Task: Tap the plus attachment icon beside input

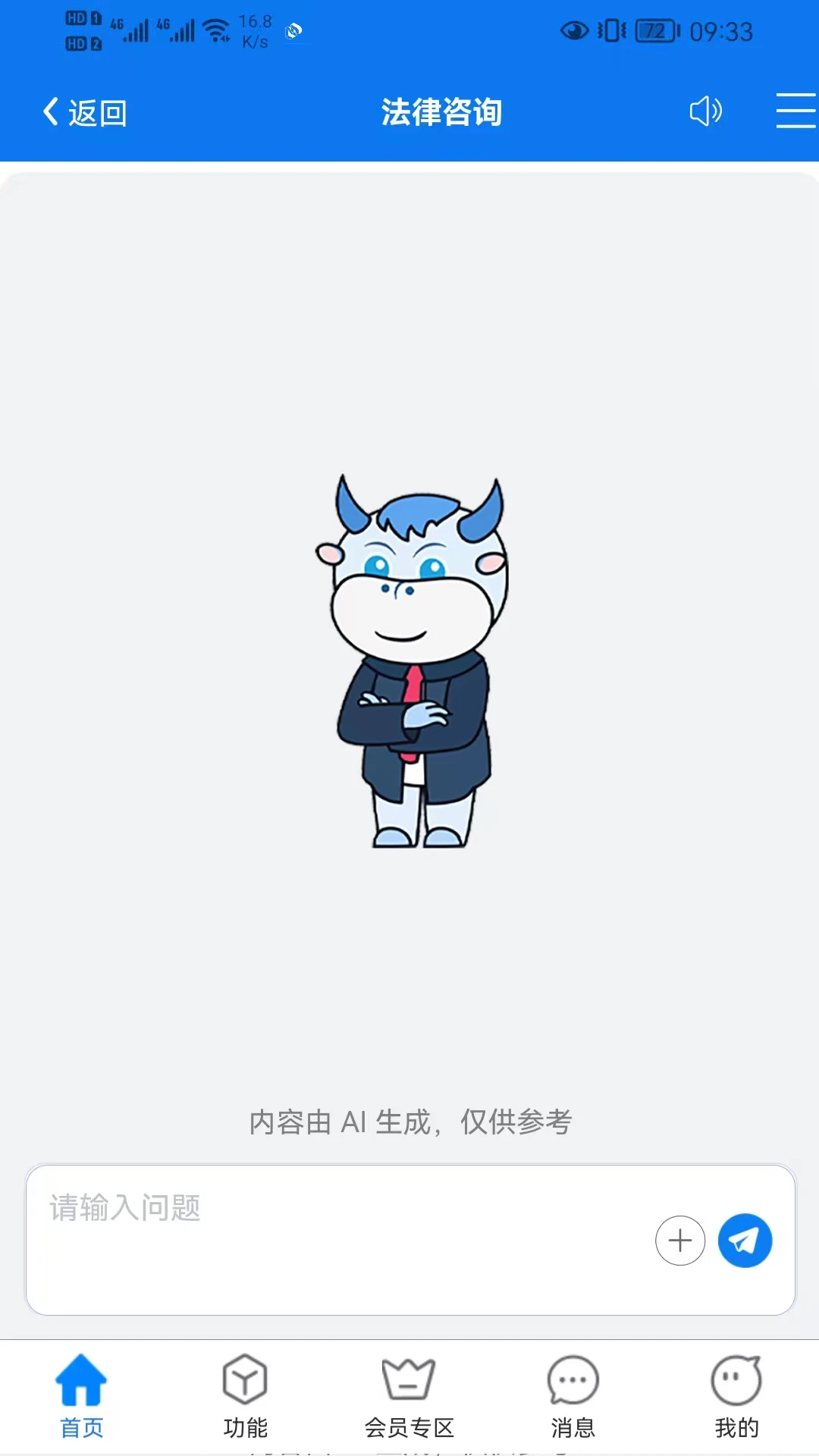Action: click(679, 1241)
